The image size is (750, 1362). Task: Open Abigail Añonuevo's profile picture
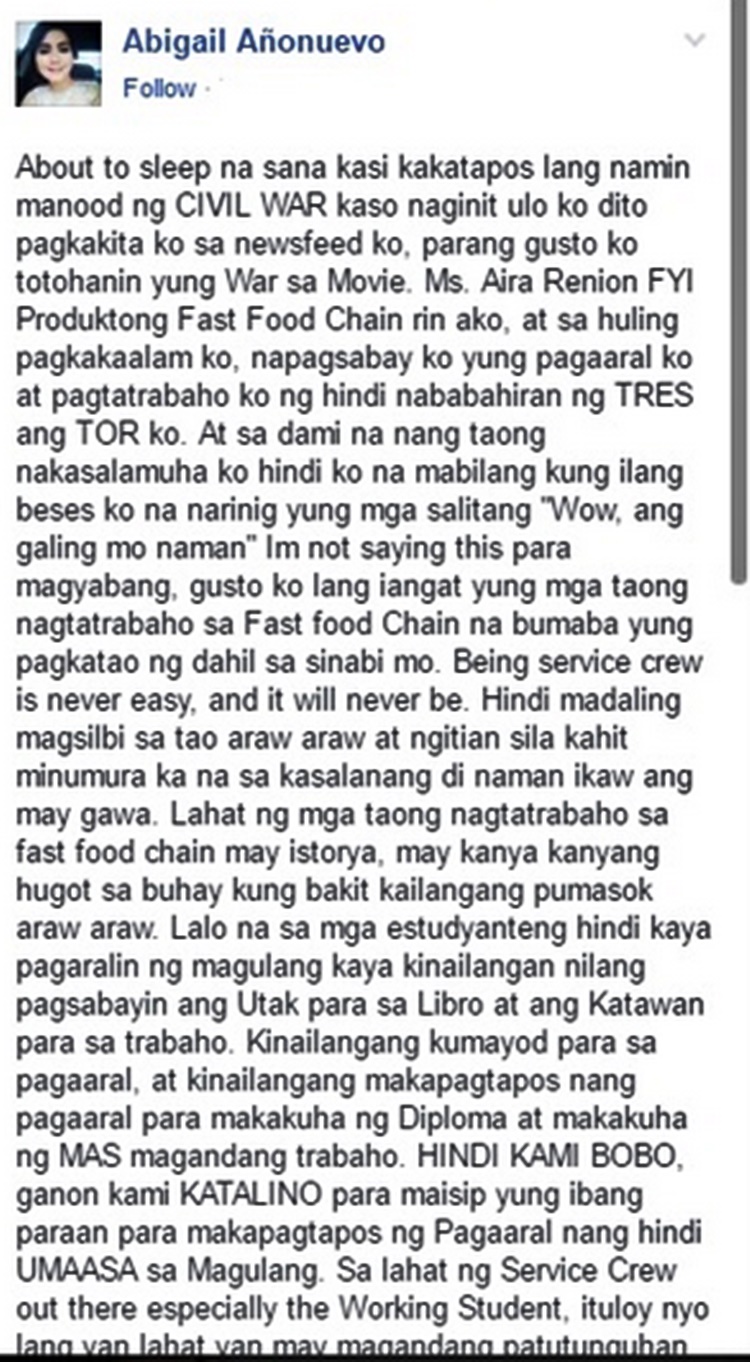[58, 63]
